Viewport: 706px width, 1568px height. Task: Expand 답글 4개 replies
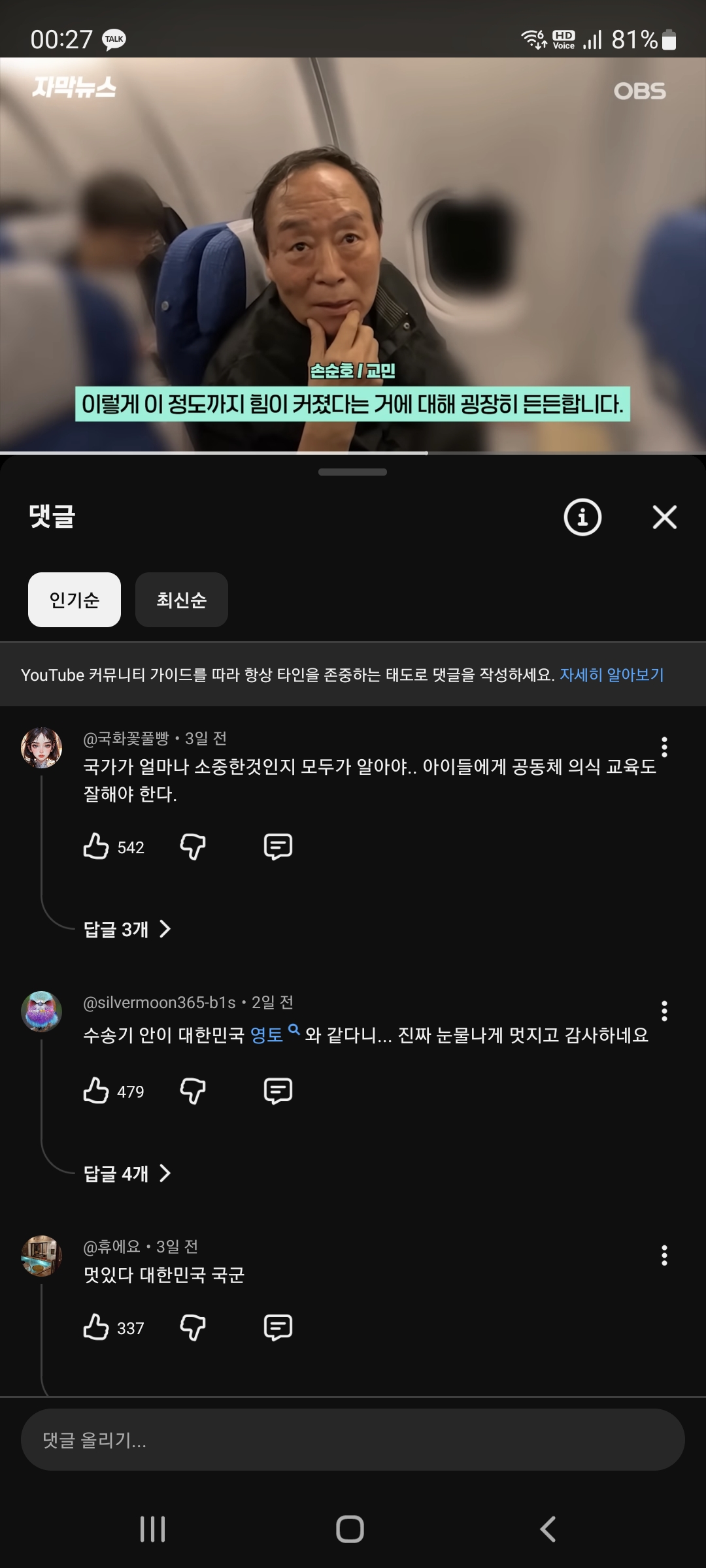[x=127, y=1173]
